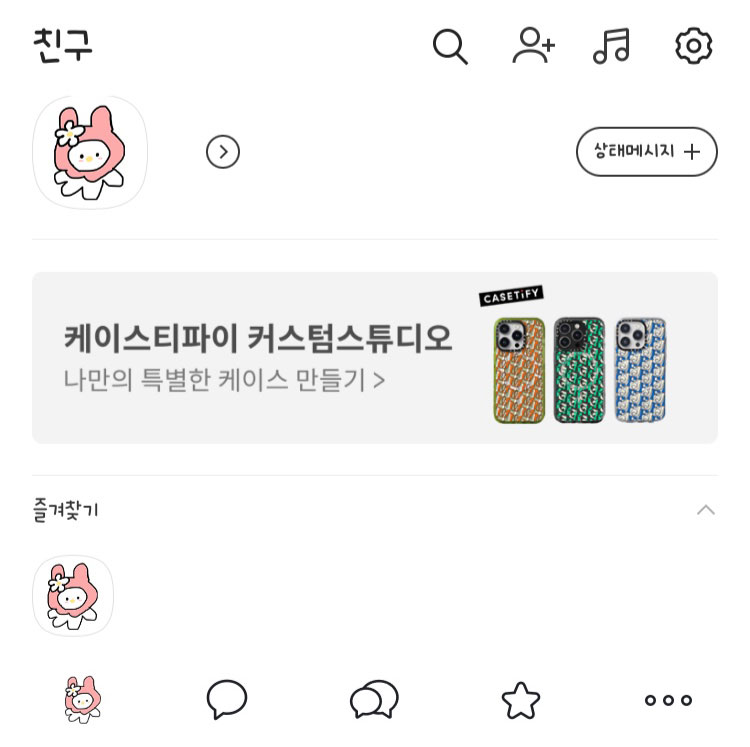Viewport: 750px width, 747px height.
Task: Tap the circled arrow beside my profile
Action: point(223,152)
